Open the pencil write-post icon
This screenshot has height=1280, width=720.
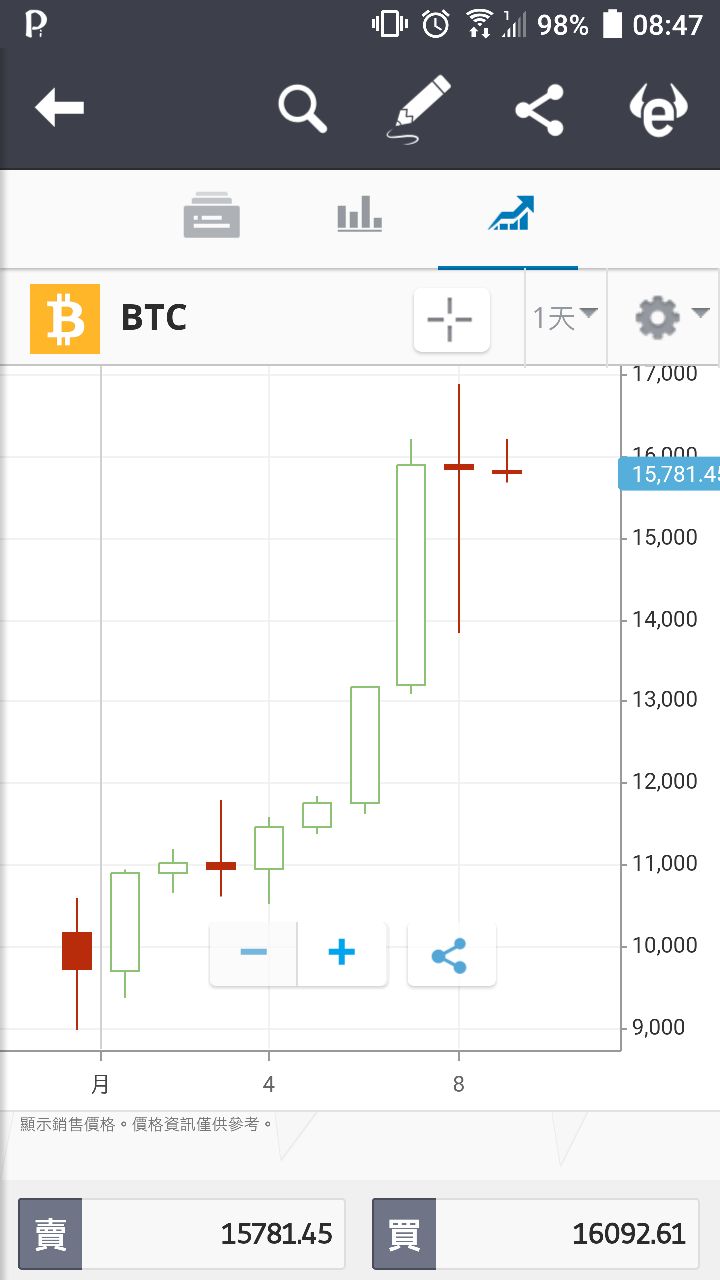pos(419,106)
